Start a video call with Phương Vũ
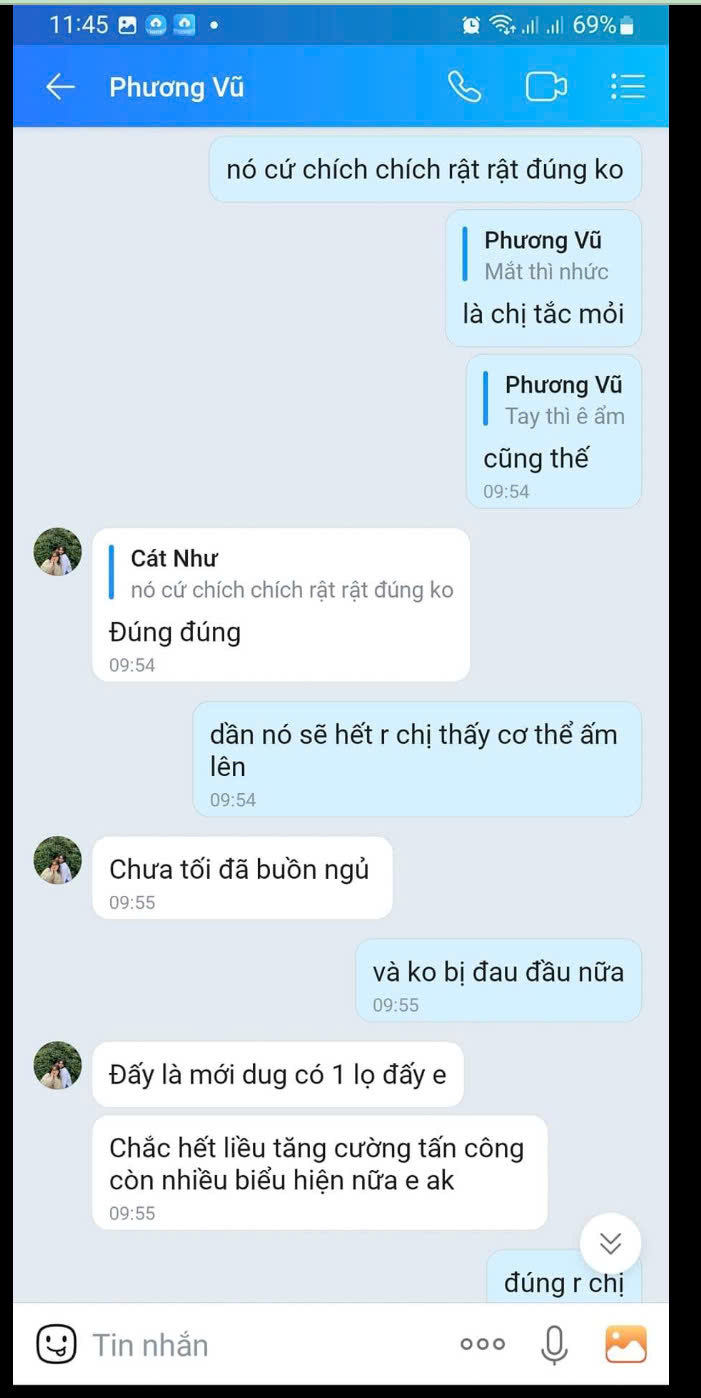701x1398 pixels. [546, 88]
